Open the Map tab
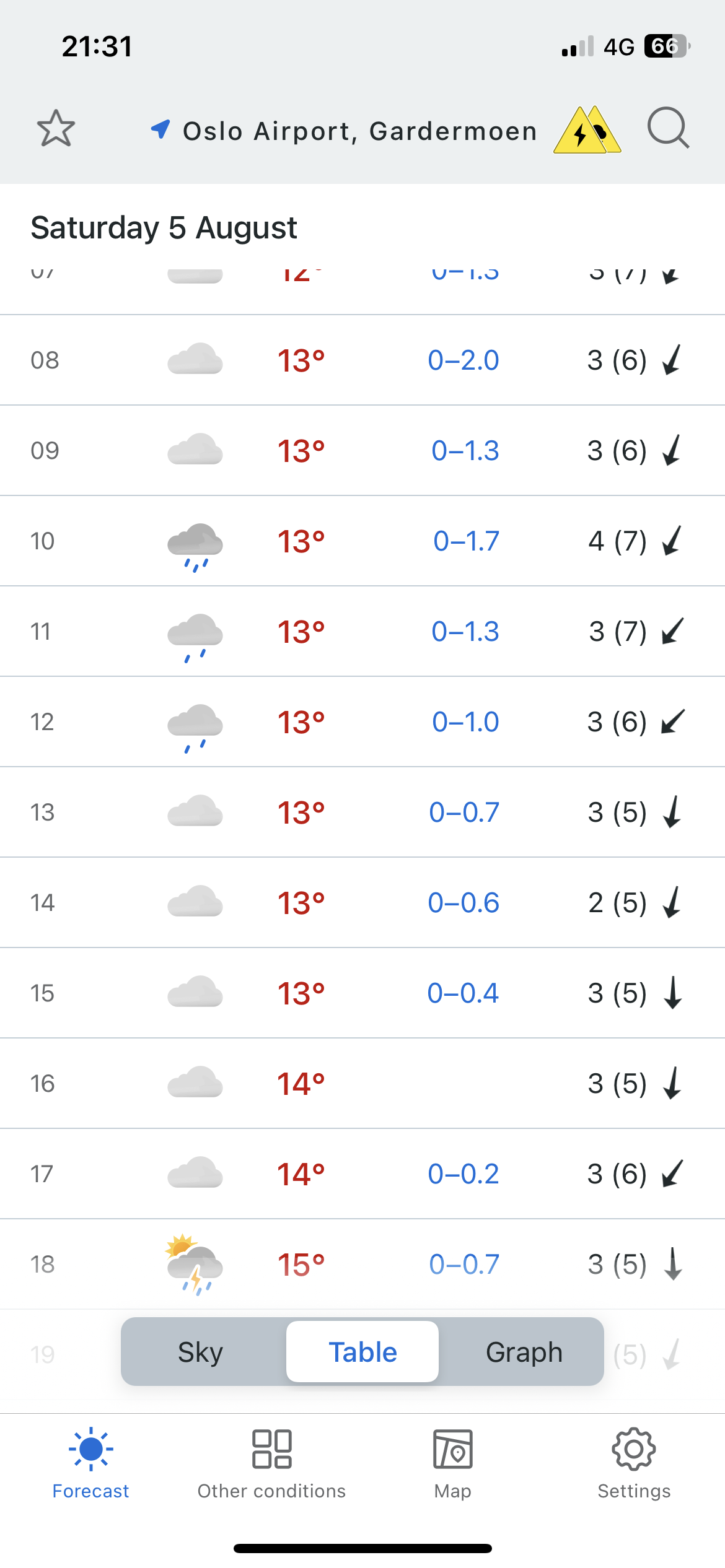 [x=453, y=1464]
